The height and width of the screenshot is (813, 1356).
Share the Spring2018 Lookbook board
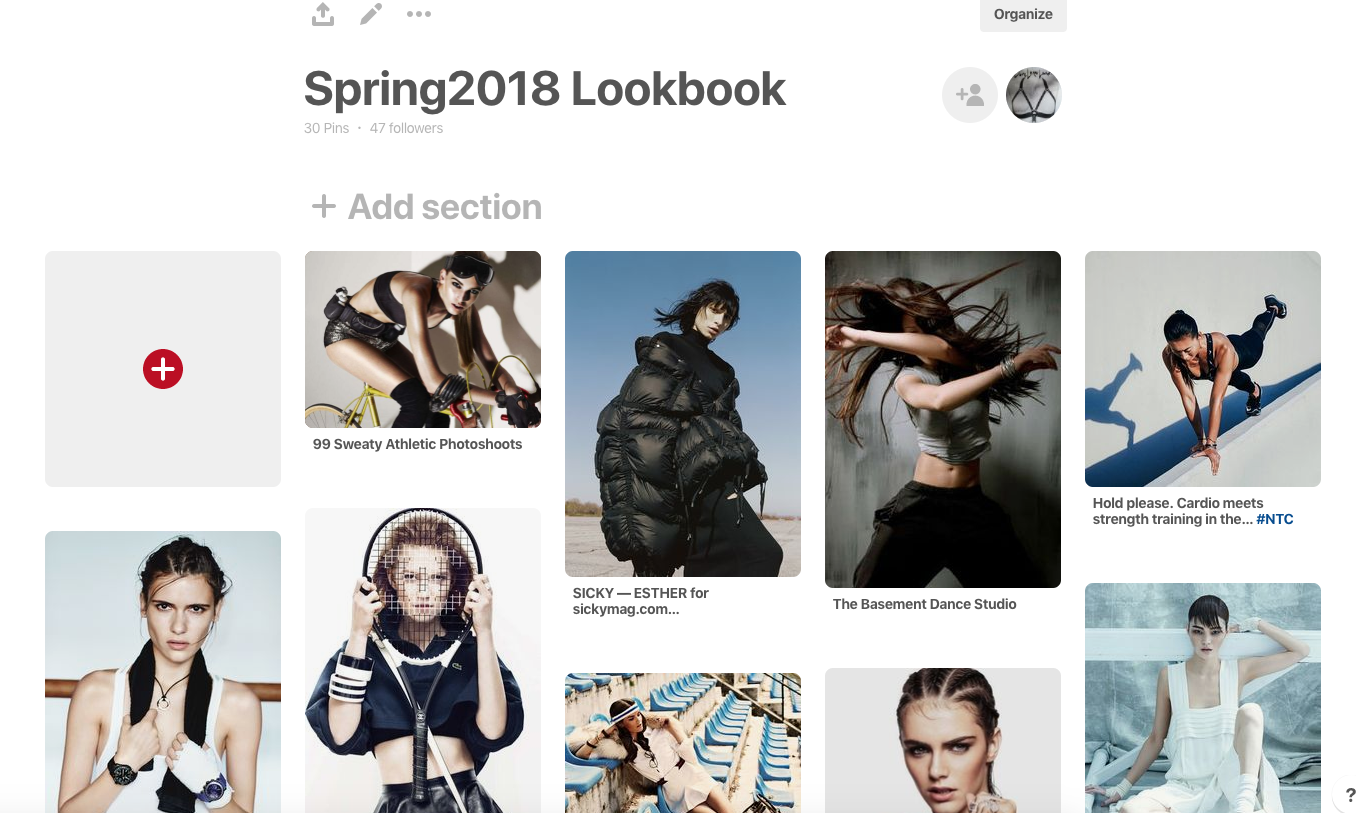(322, 14)
